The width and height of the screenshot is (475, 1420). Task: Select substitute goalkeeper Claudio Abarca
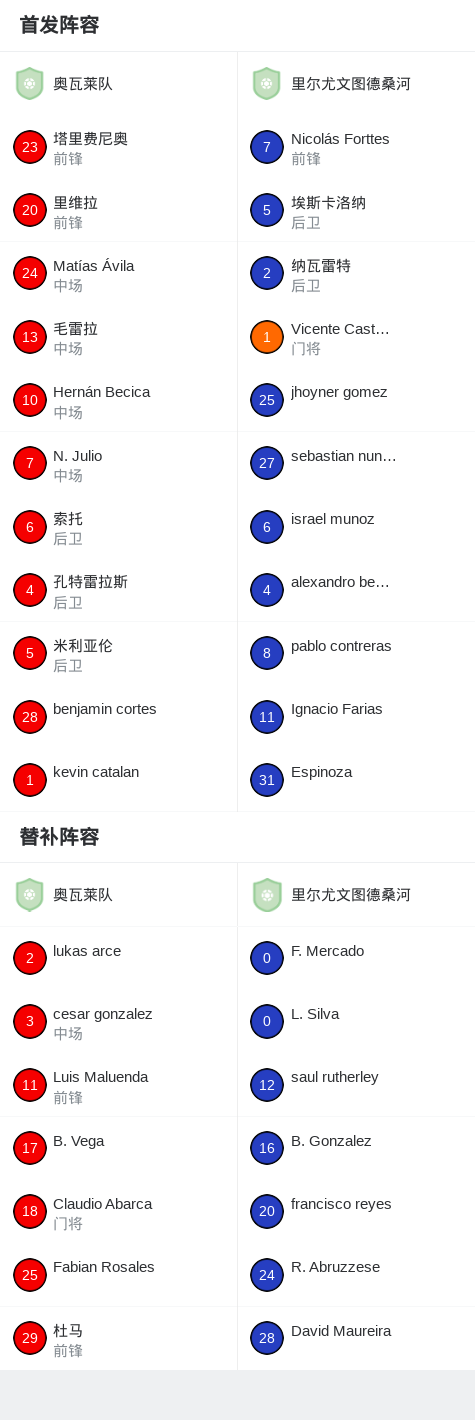tap(118, 1212)
